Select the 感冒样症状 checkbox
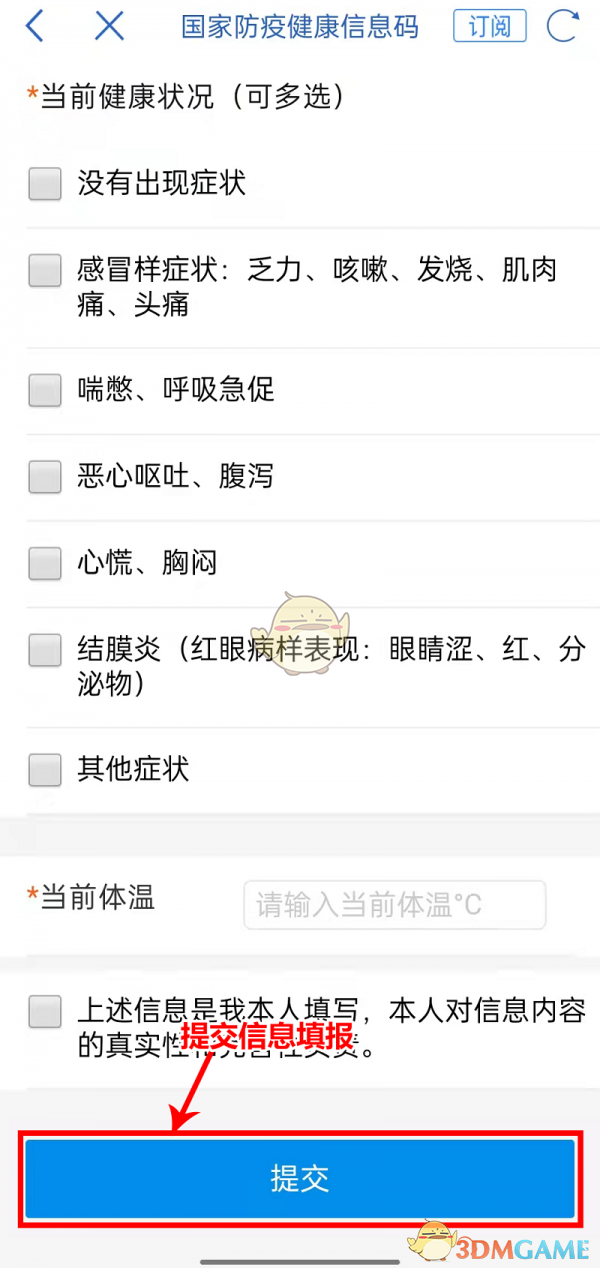600x1268 pixels. coord(45,270)
